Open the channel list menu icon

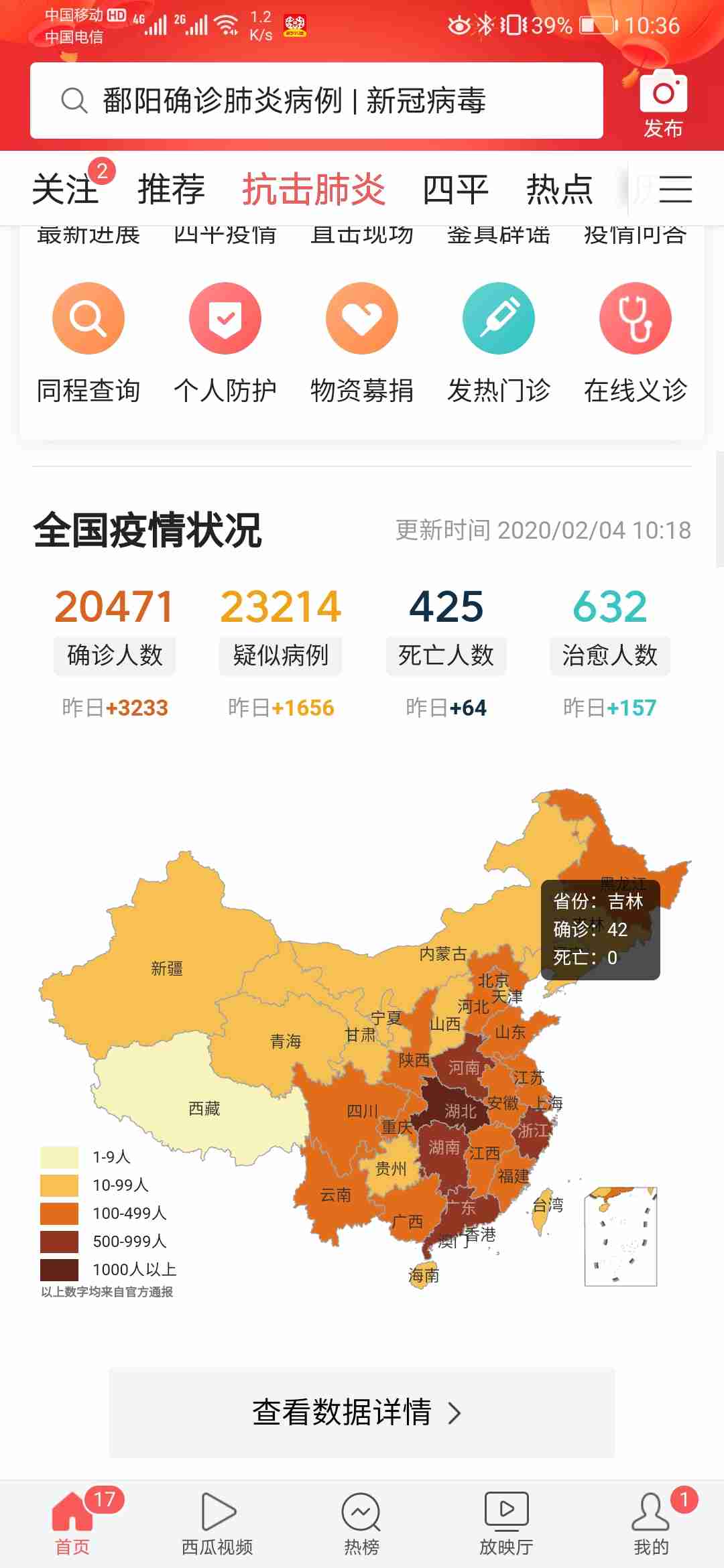(x=675, y=188)
